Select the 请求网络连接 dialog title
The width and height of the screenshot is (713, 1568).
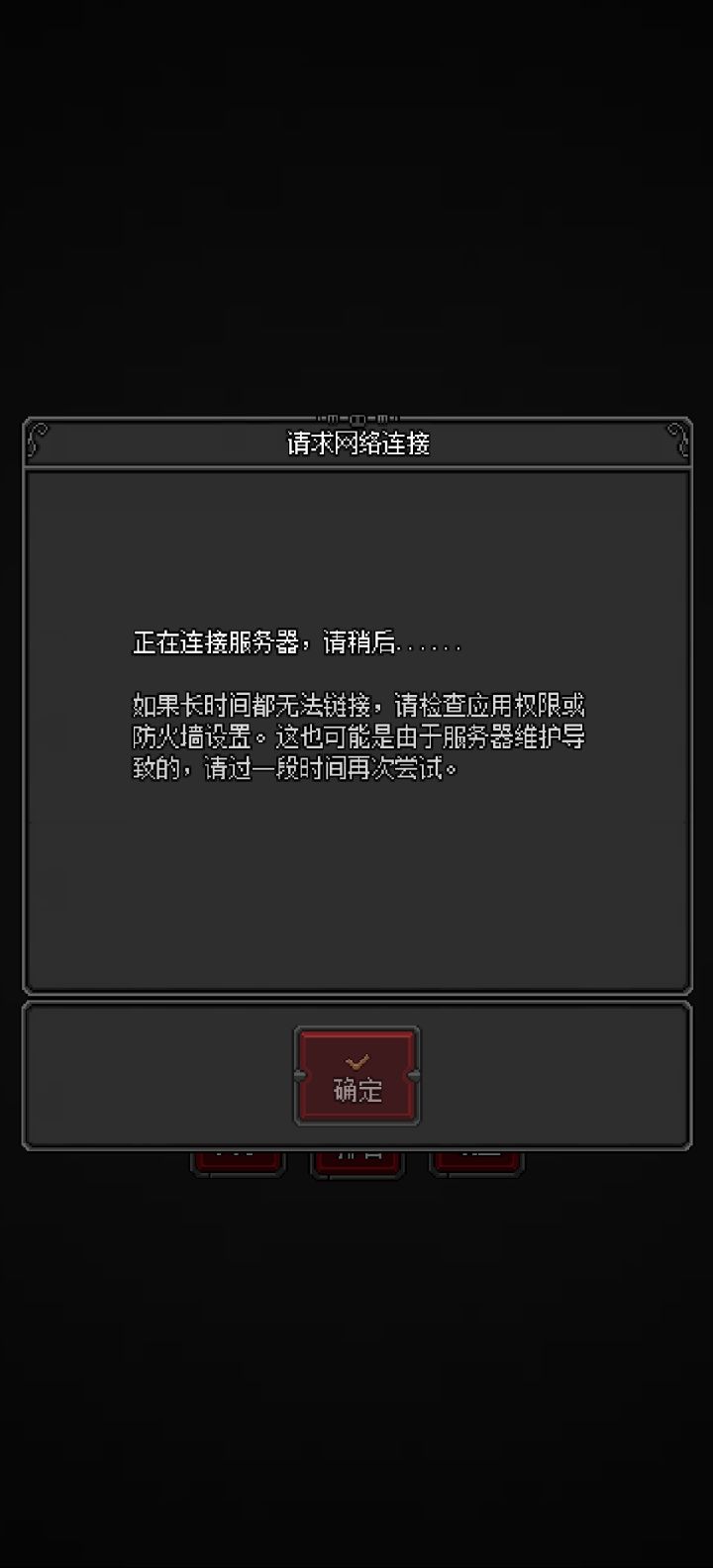coord(356,441)
